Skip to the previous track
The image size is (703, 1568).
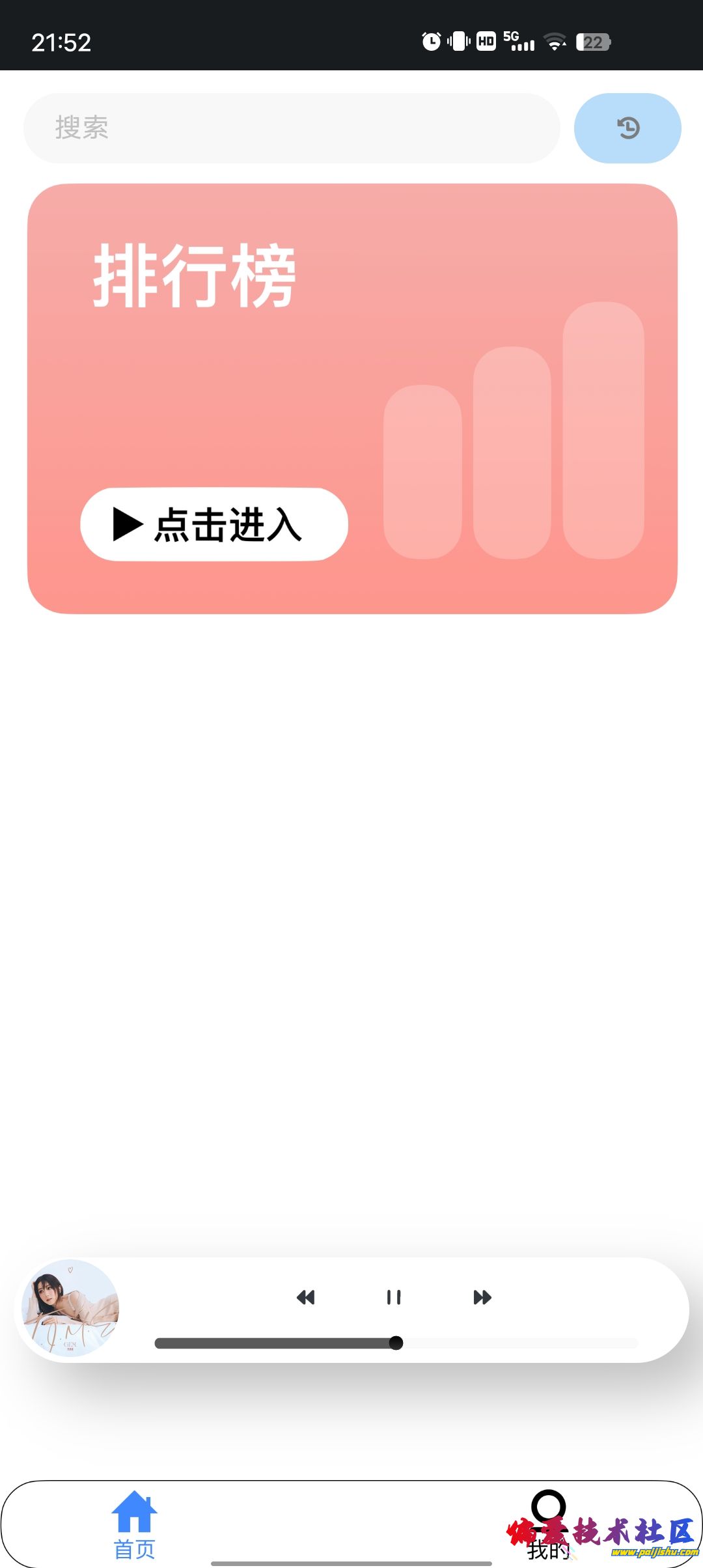[305, 1298]
